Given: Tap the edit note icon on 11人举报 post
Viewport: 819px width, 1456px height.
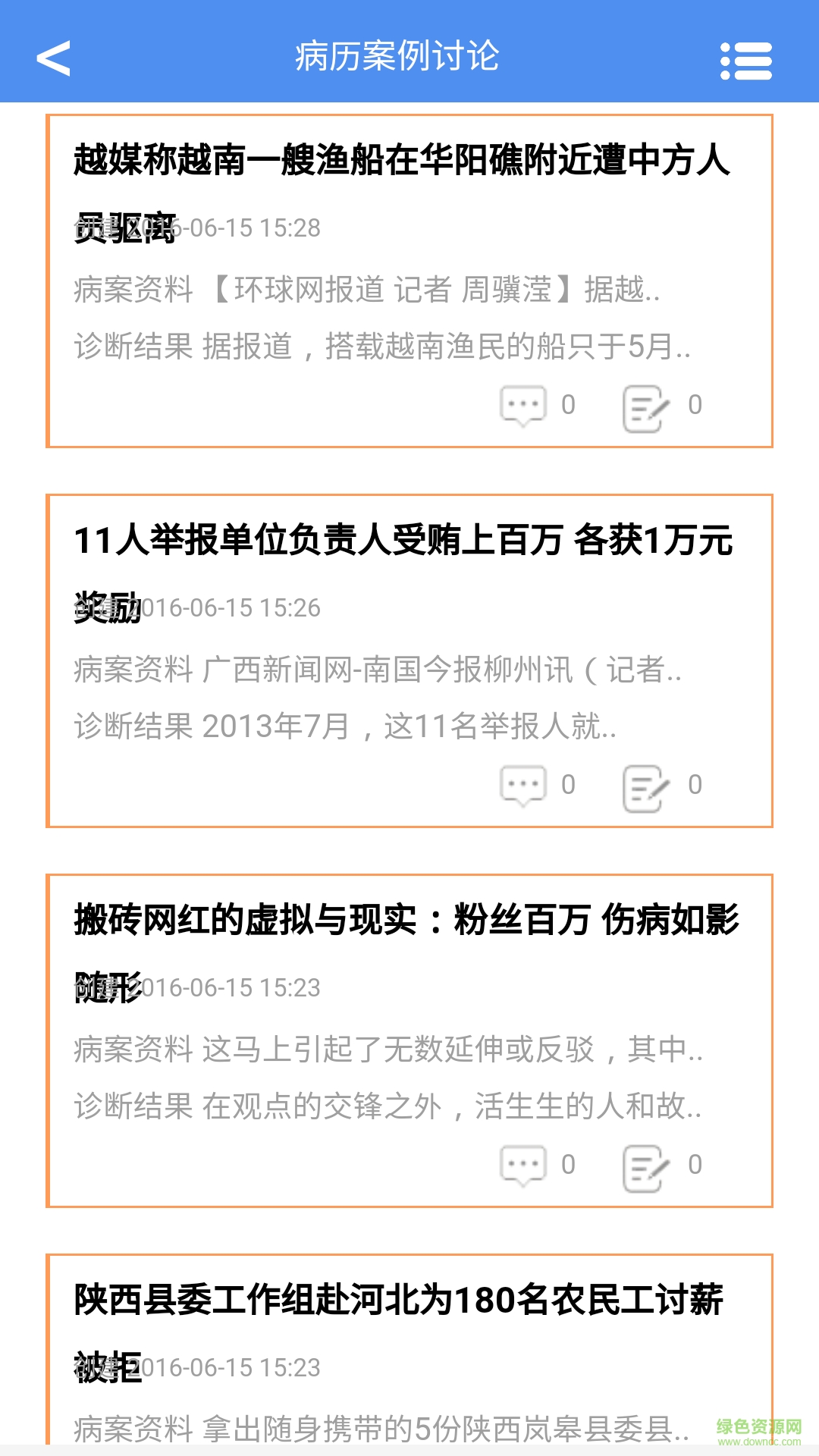Looking at the screenshot, I should (646, 788).
